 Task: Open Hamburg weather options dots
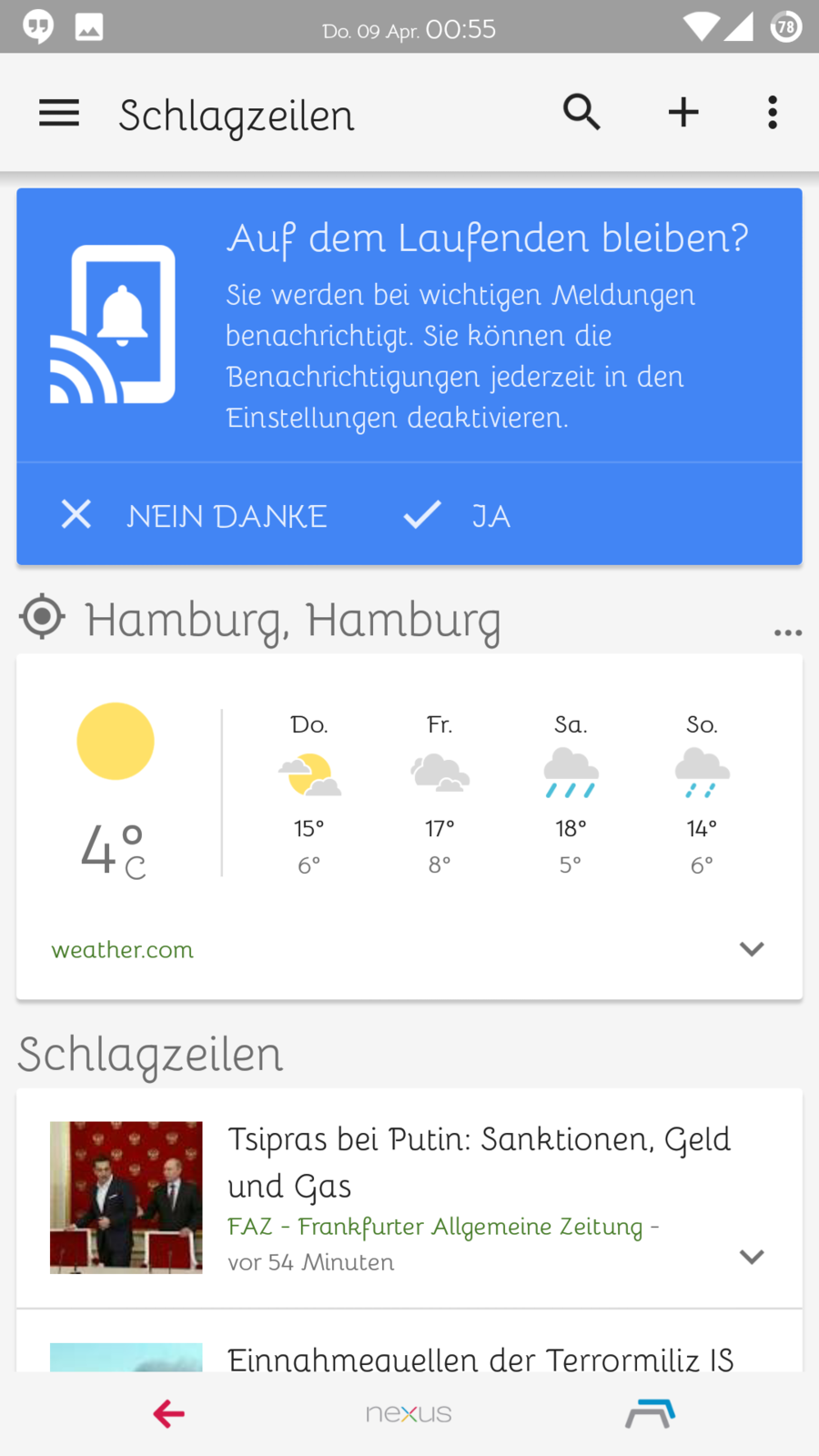787,632
